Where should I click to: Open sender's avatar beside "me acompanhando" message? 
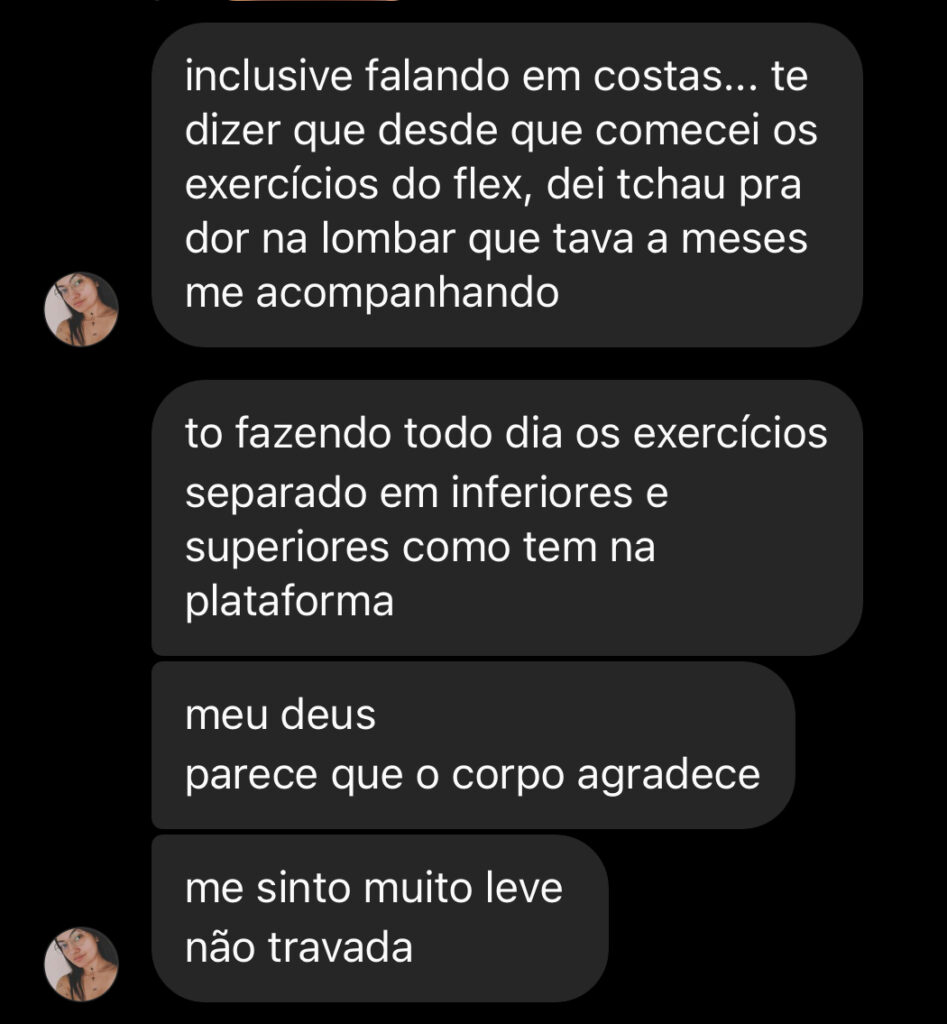pos(82,309)
